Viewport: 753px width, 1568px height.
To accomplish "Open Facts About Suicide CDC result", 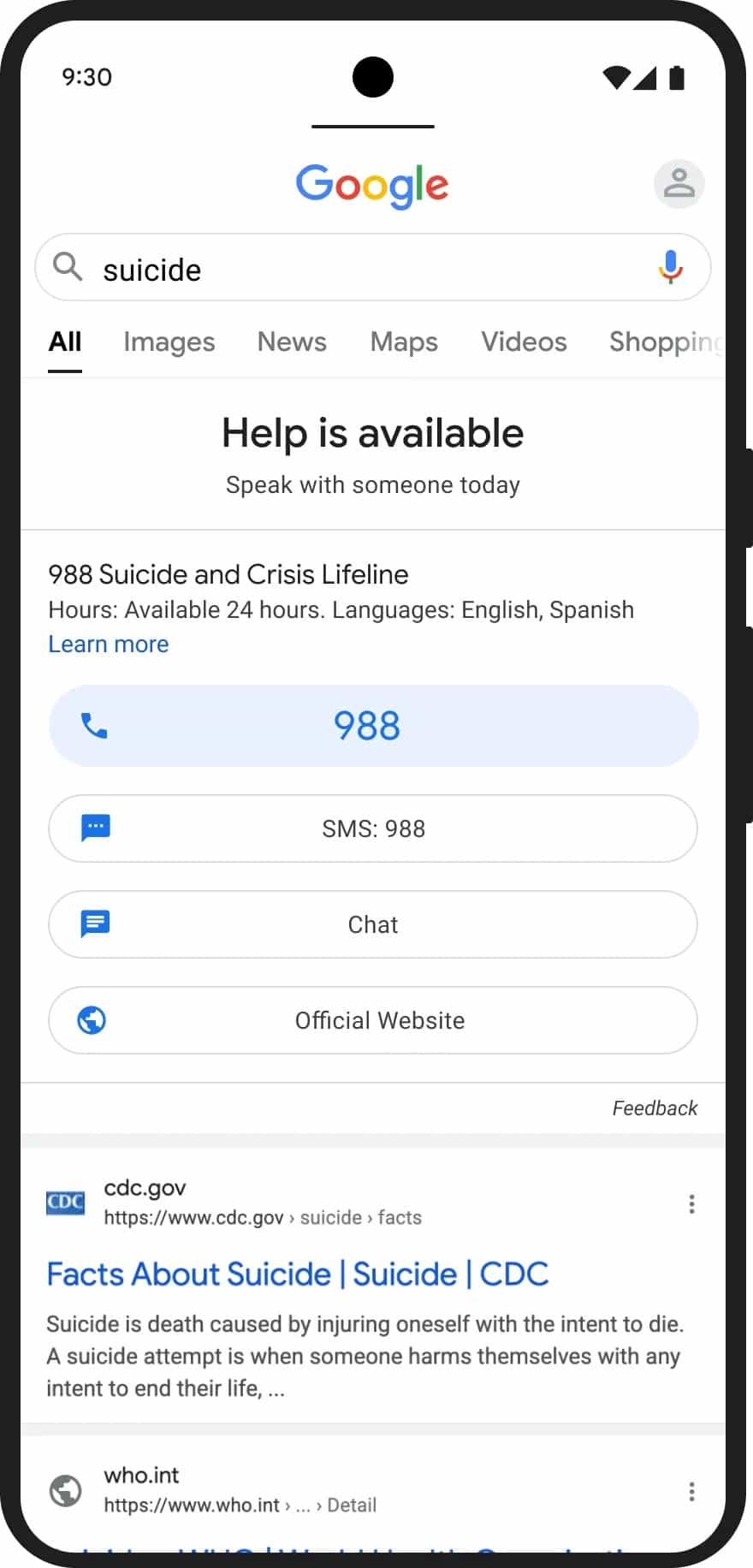I will [297, 1274].
